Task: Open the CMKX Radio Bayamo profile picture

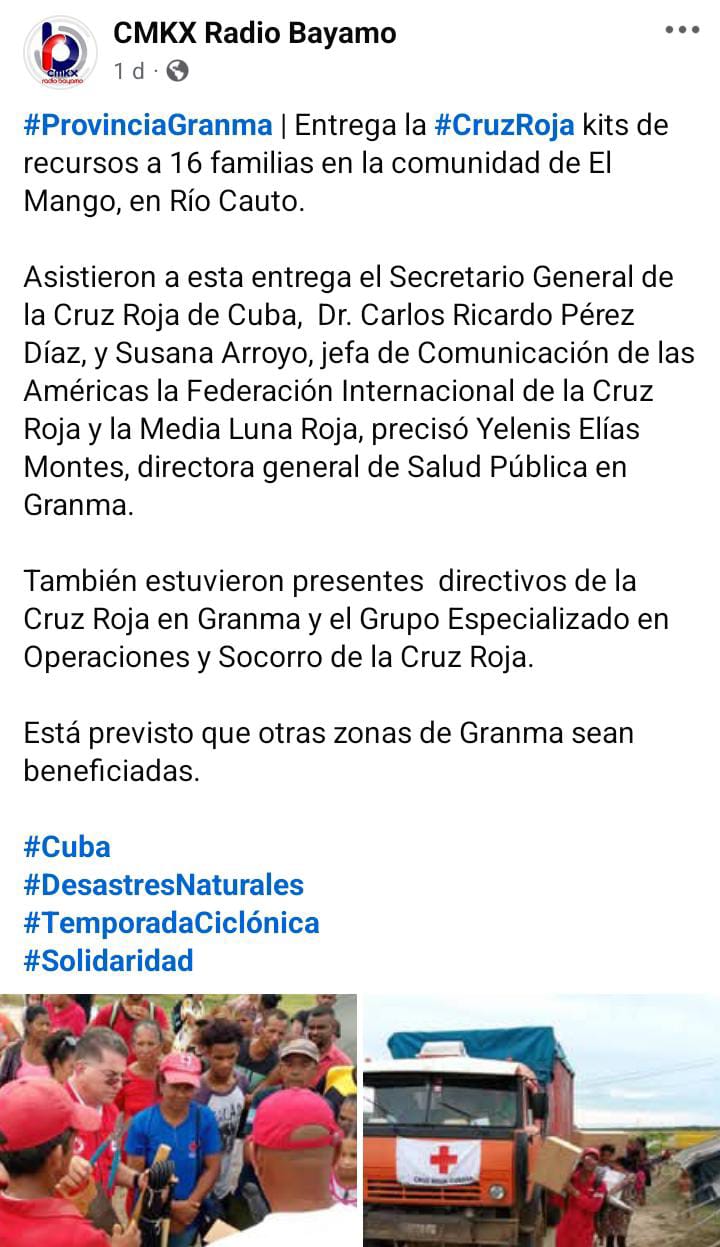Action: (59, 52)
